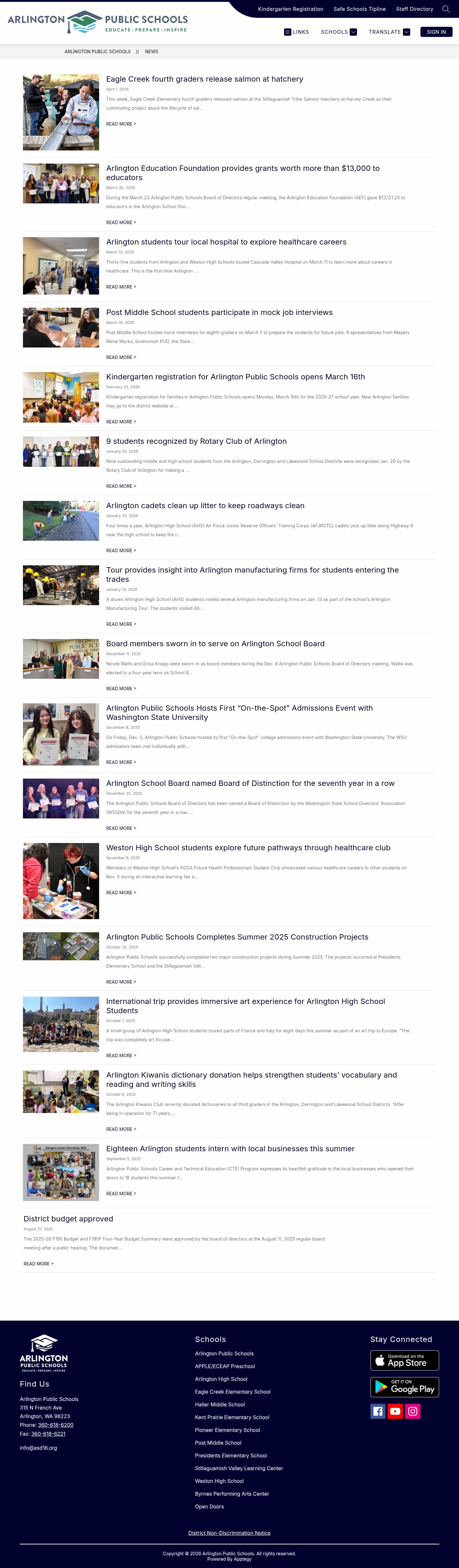Open Kindergarten Registration link
The height and width of the screenshot is (1568, 459).
click(290, 9)
